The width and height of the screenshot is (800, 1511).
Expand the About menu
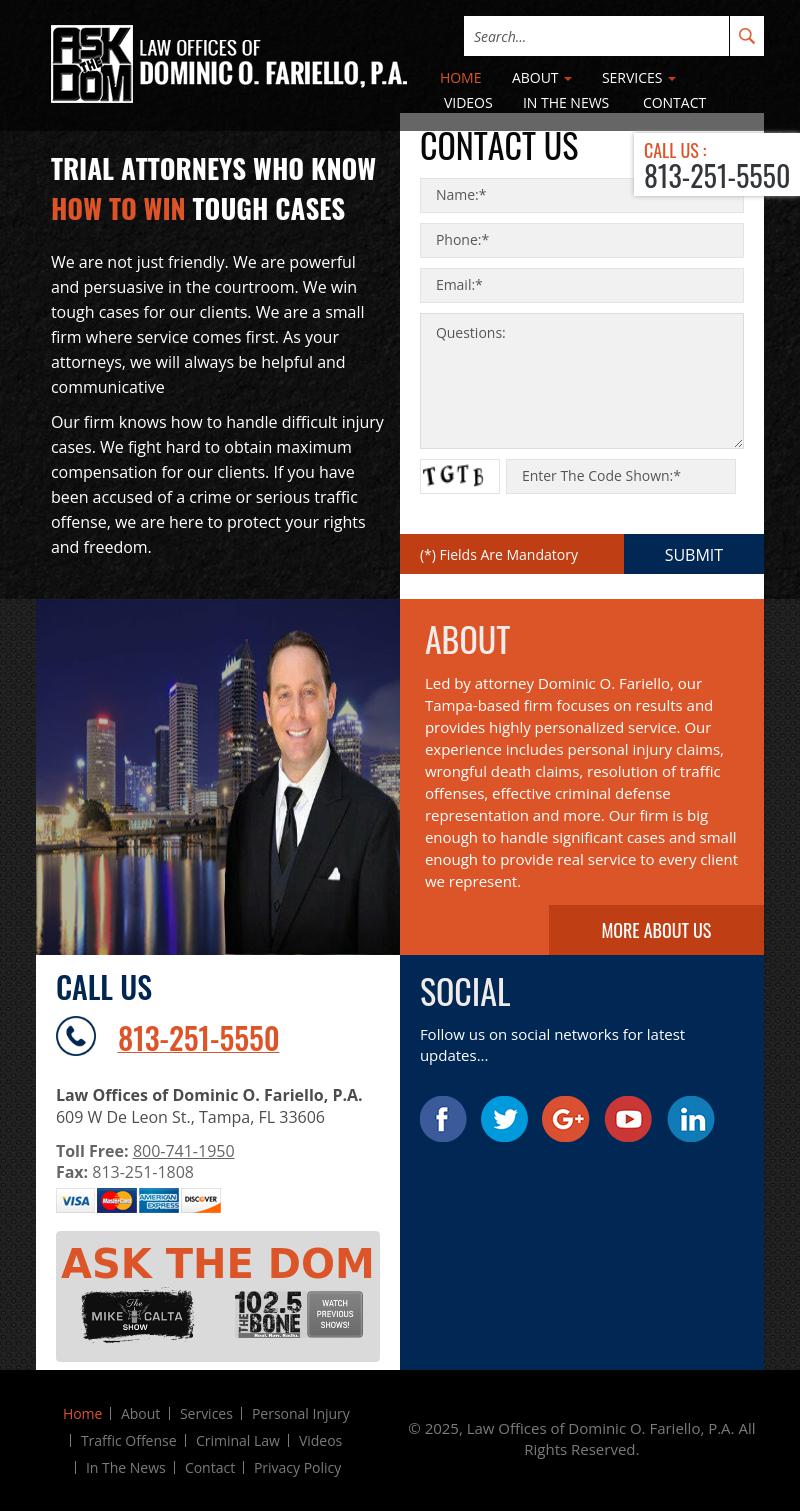click(541, 77)
